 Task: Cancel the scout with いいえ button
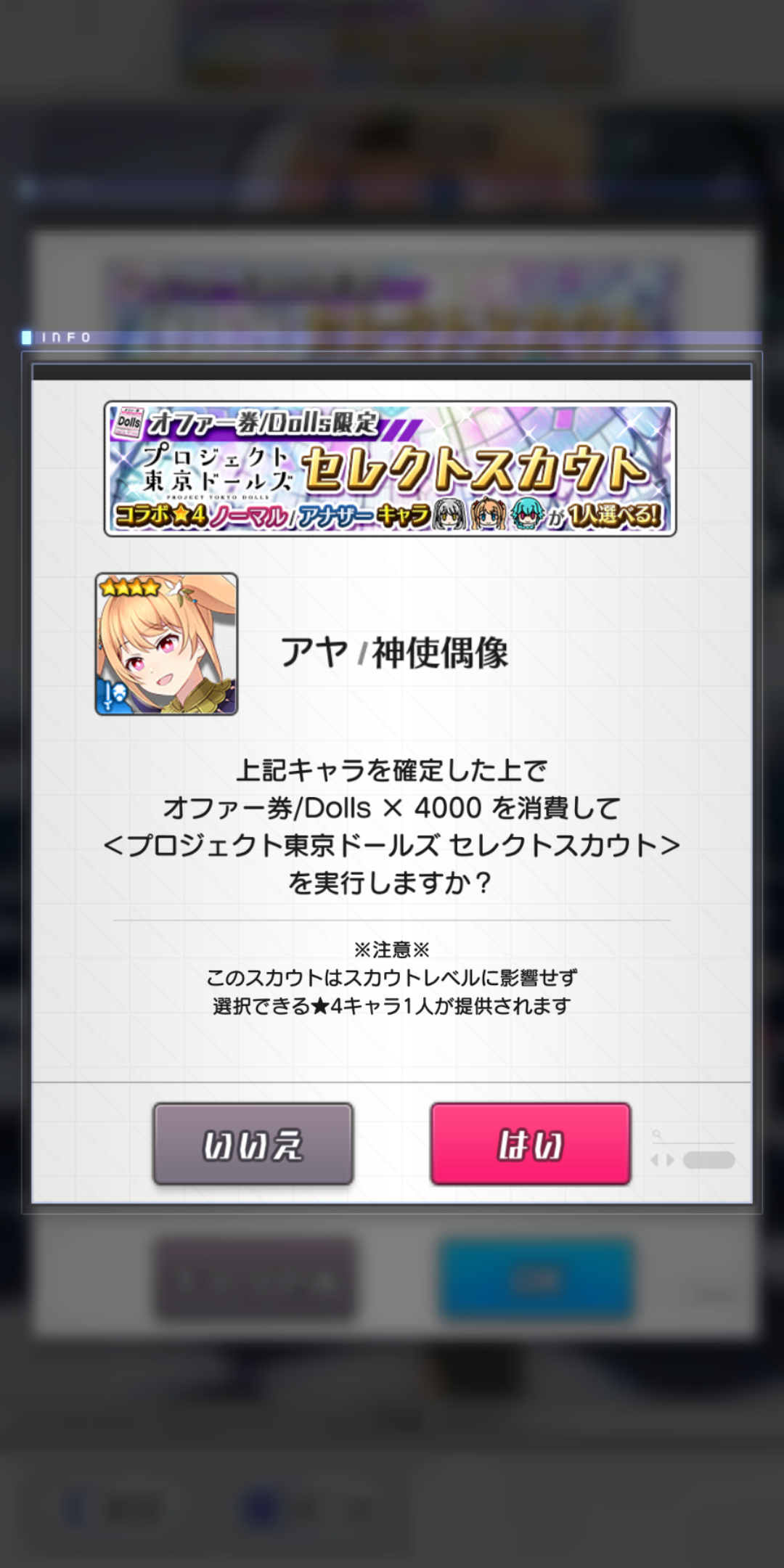point(253,1144)
